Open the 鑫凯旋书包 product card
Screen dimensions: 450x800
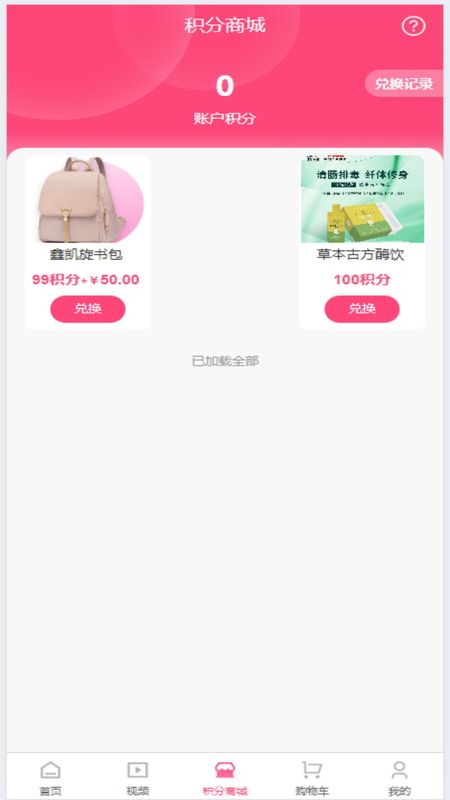[x=88, y=243]
